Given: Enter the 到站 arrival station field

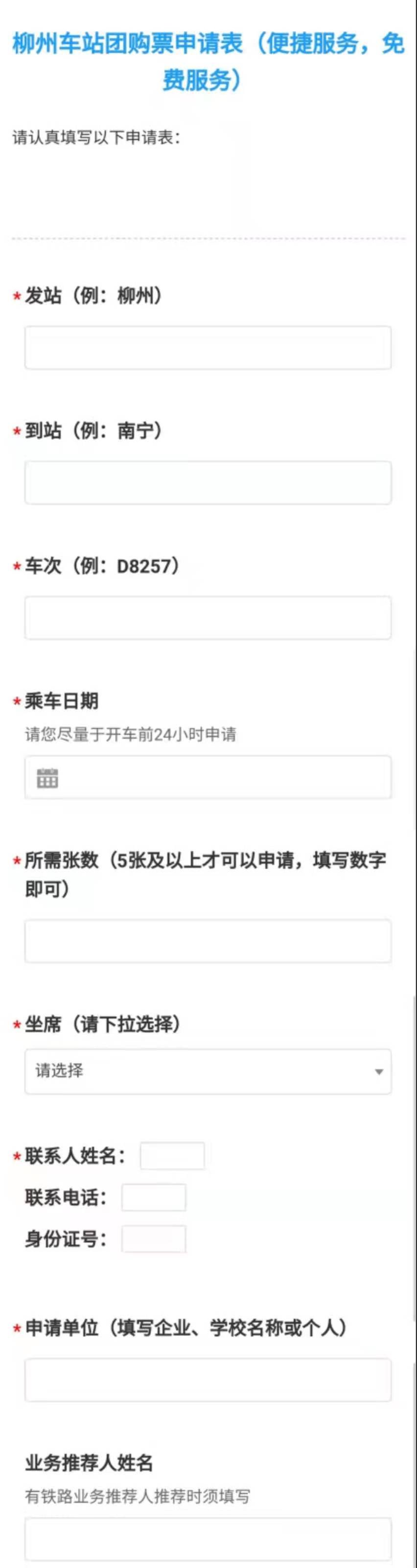Looking at the screenshot, I should (208, 483).
